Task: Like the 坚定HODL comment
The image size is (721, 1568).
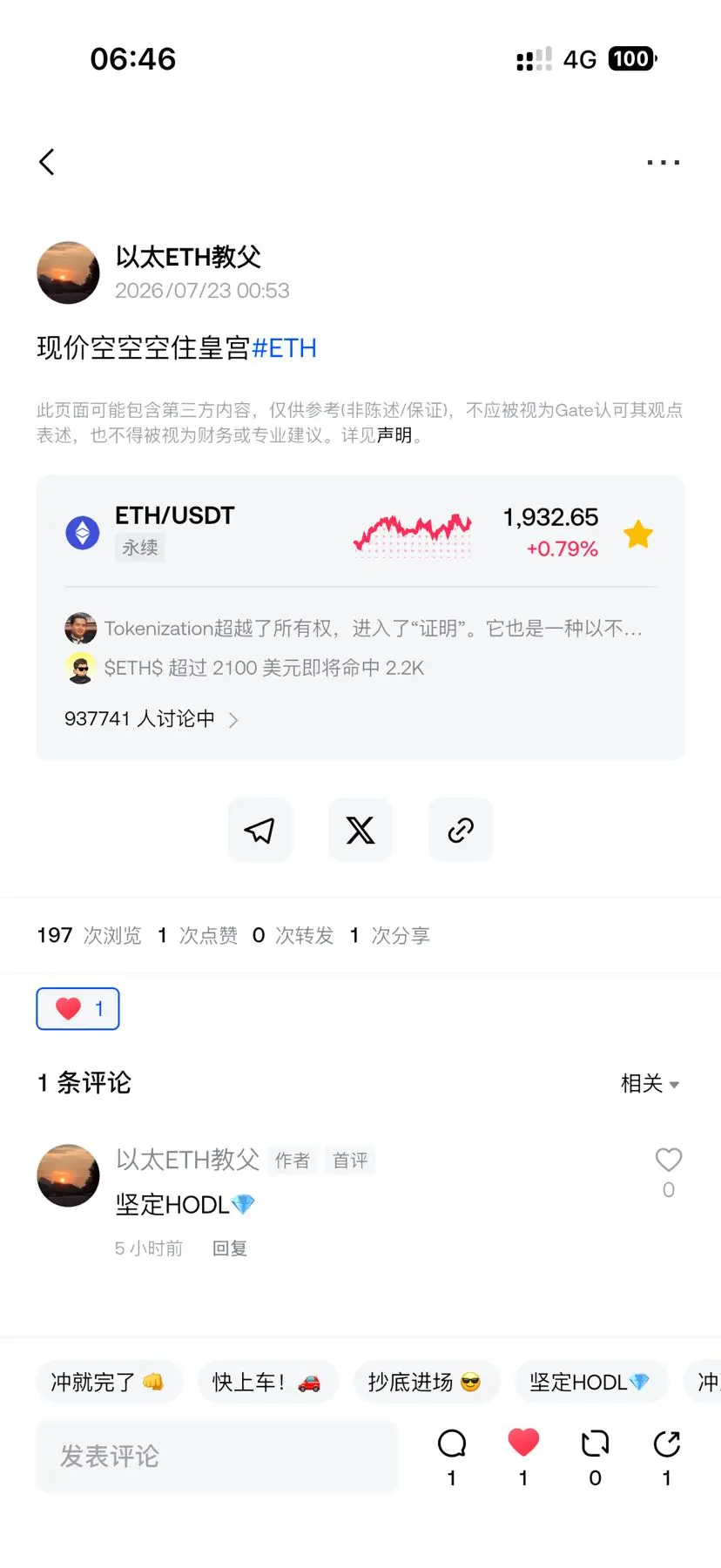Action: coord(668,1161)
